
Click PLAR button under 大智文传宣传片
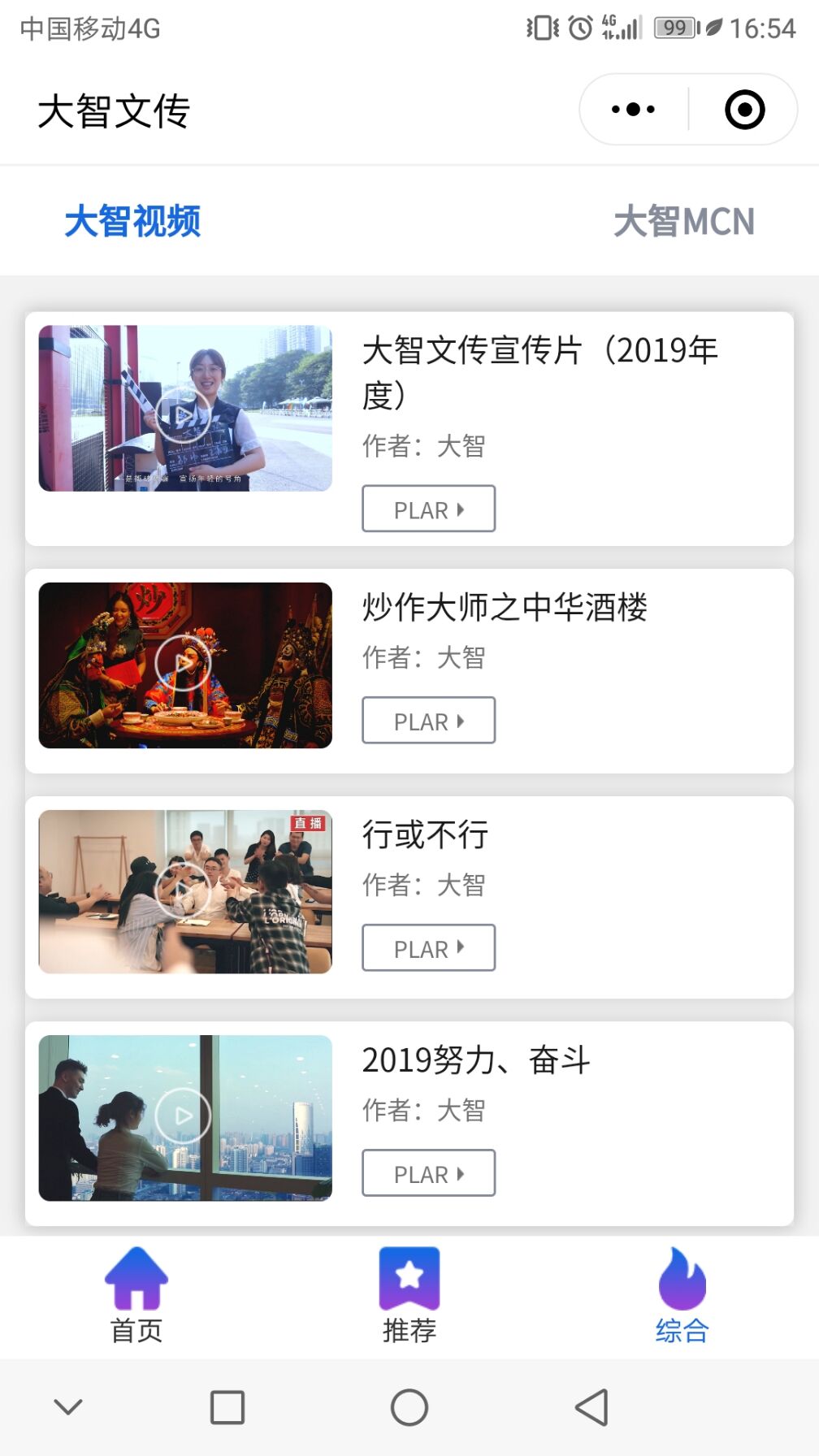click(x=429, y=509)
